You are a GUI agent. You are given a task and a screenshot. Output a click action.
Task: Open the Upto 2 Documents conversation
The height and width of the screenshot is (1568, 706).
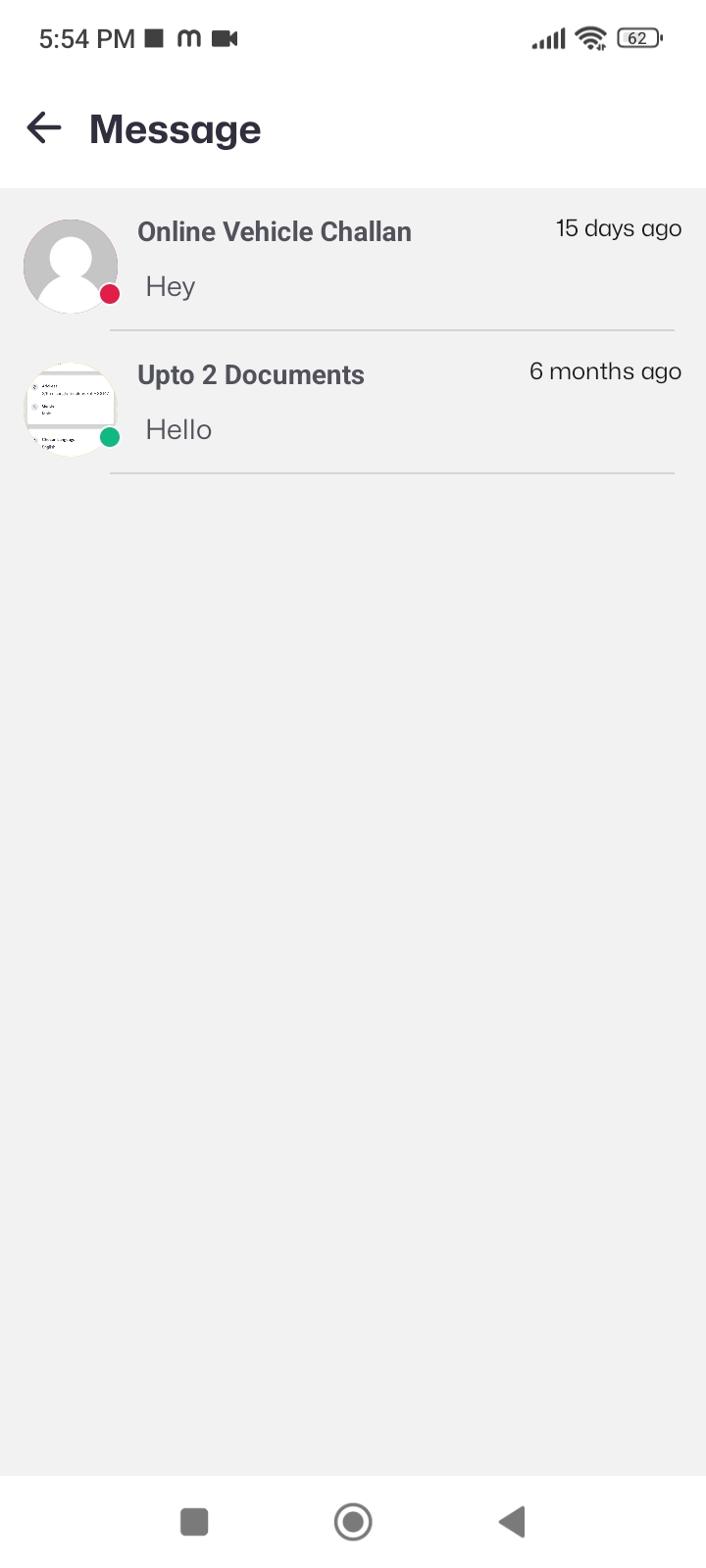point(353,403)
